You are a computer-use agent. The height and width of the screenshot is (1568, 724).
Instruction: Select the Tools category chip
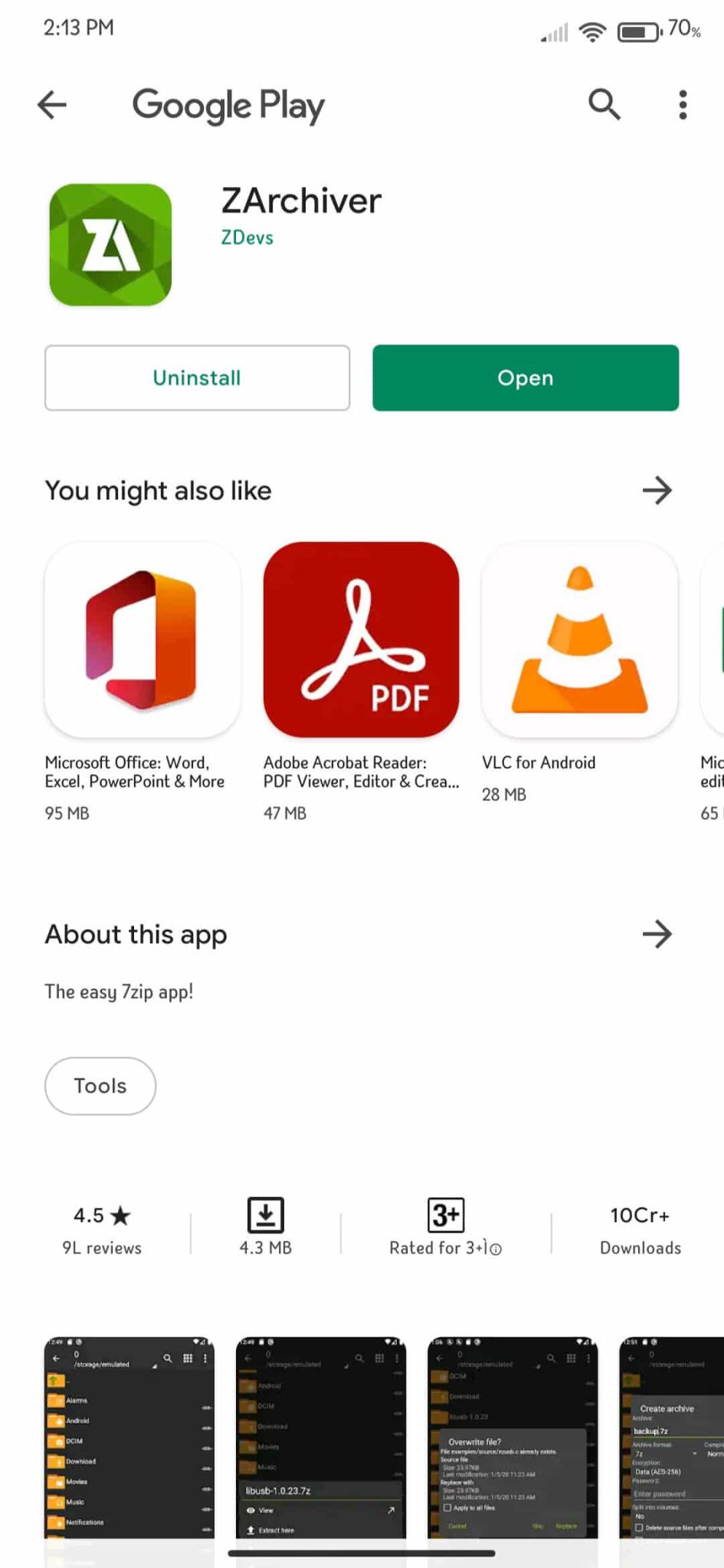click(x=100, y=1086)
